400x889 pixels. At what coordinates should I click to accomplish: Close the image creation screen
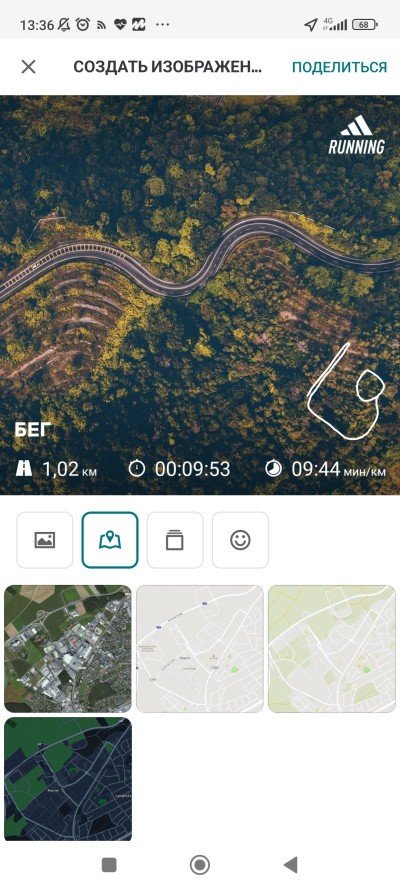coord(28,67)
